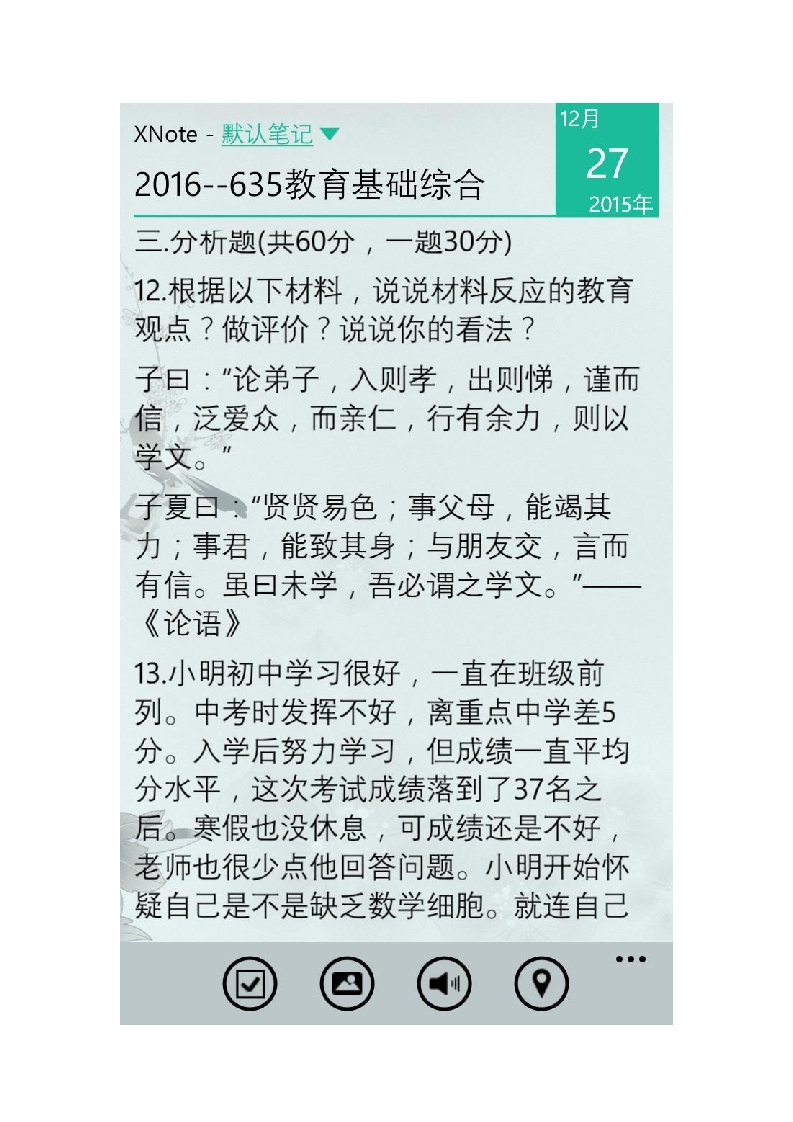Image resolution: width=793 pixels, height=1122 pixels.
Task: Add a checklist with the checkbox icon
Action: pyautogui.click(x=250, y=983)
